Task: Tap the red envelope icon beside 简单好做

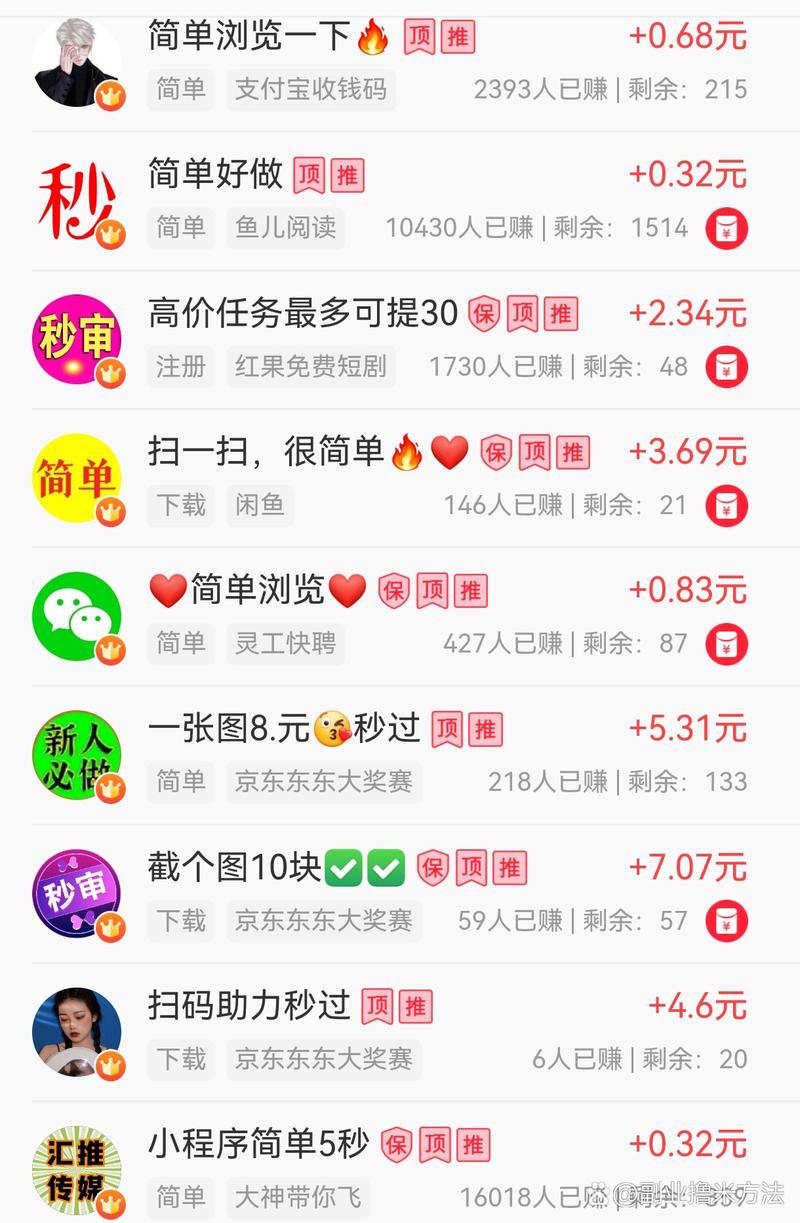Action: (x=728, y=228)
